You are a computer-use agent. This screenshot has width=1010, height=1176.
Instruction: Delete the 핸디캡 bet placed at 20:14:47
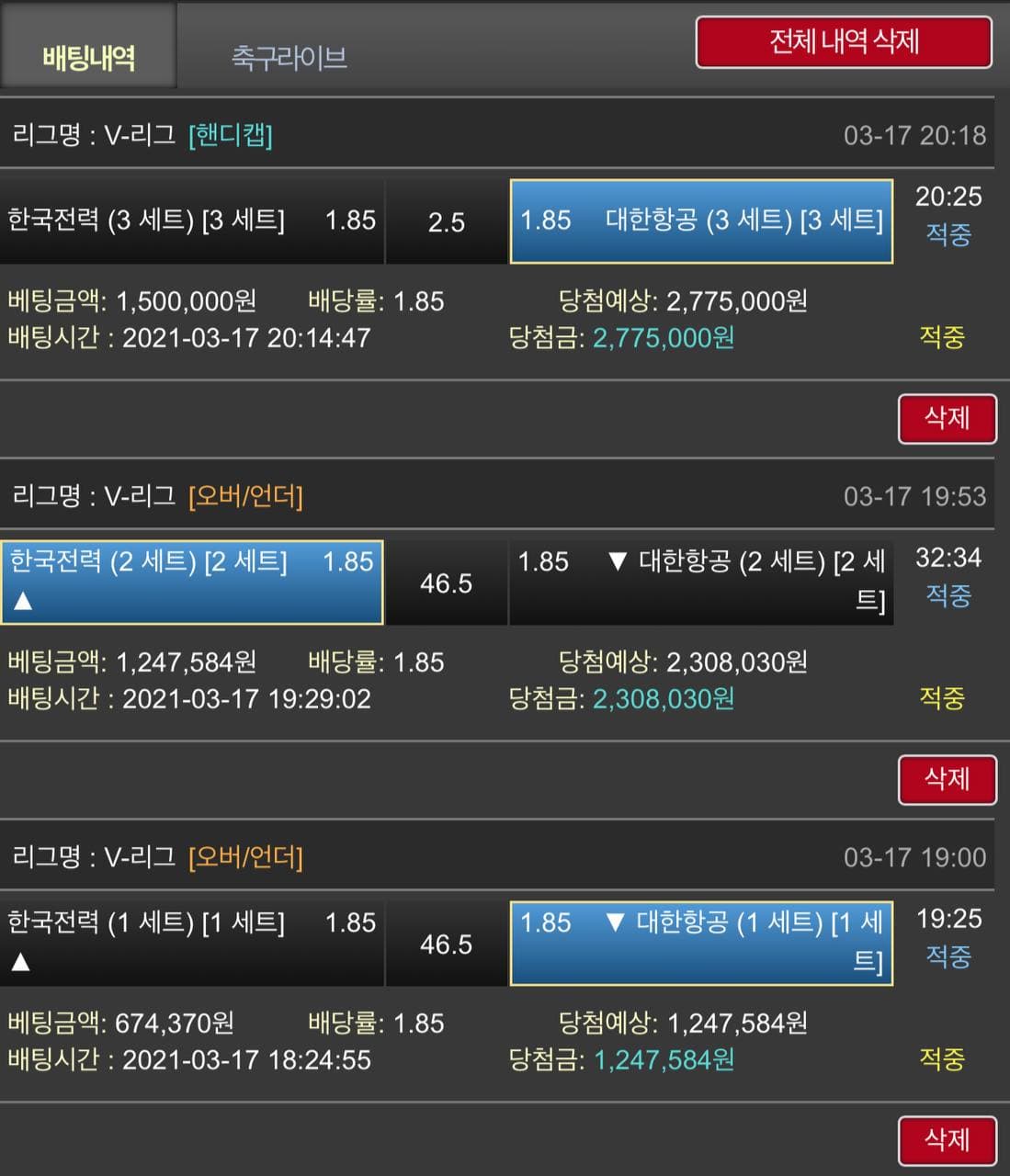tap(946, 418)
